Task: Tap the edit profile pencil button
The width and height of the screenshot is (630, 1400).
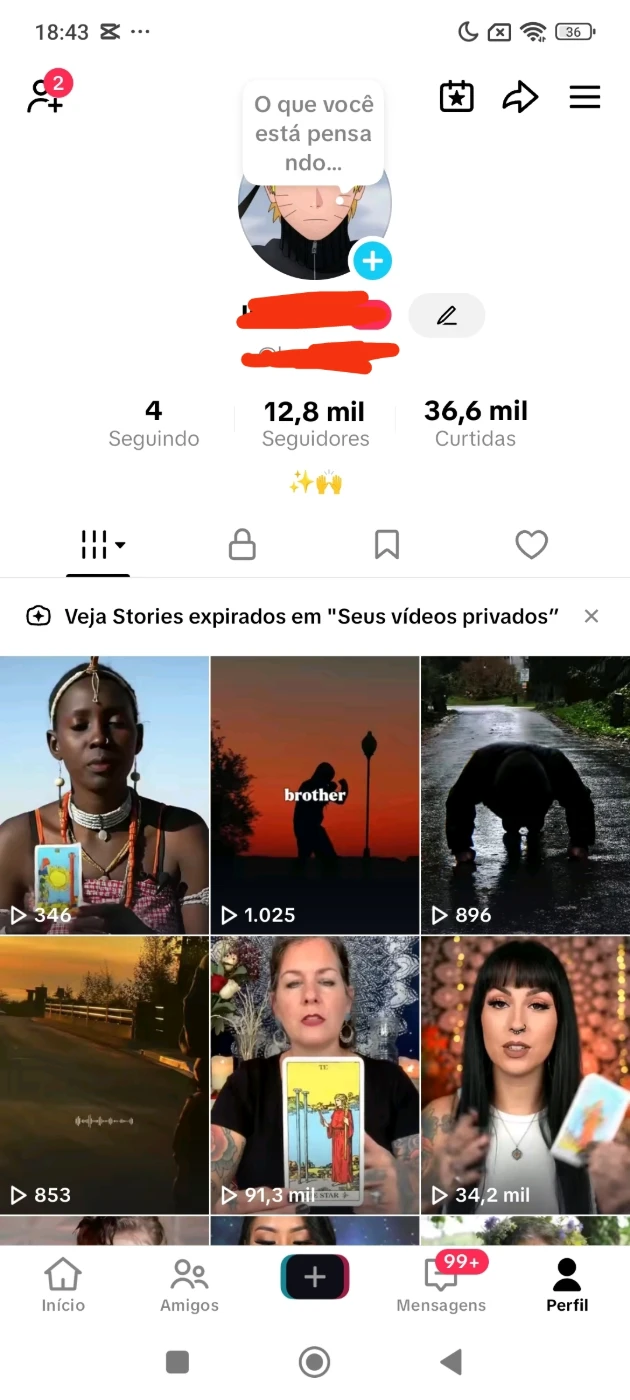Action: coord(447,316)
